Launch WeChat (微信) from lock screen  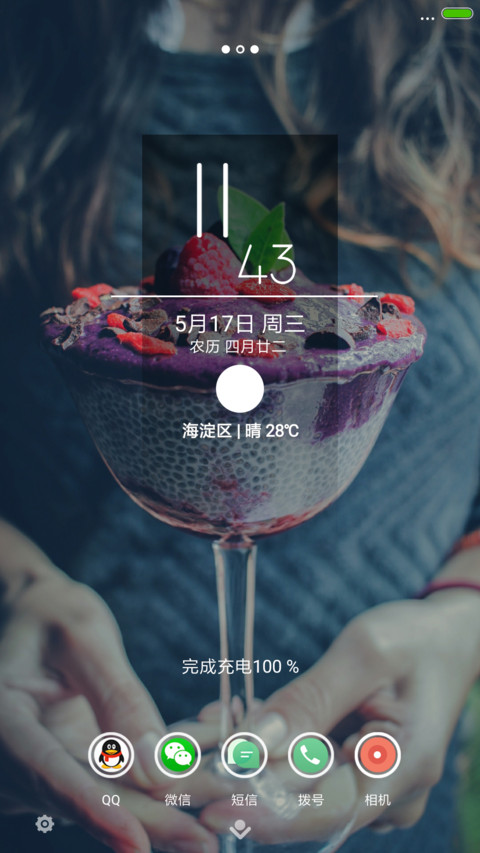pyautogui.click(x=177, y=755)
